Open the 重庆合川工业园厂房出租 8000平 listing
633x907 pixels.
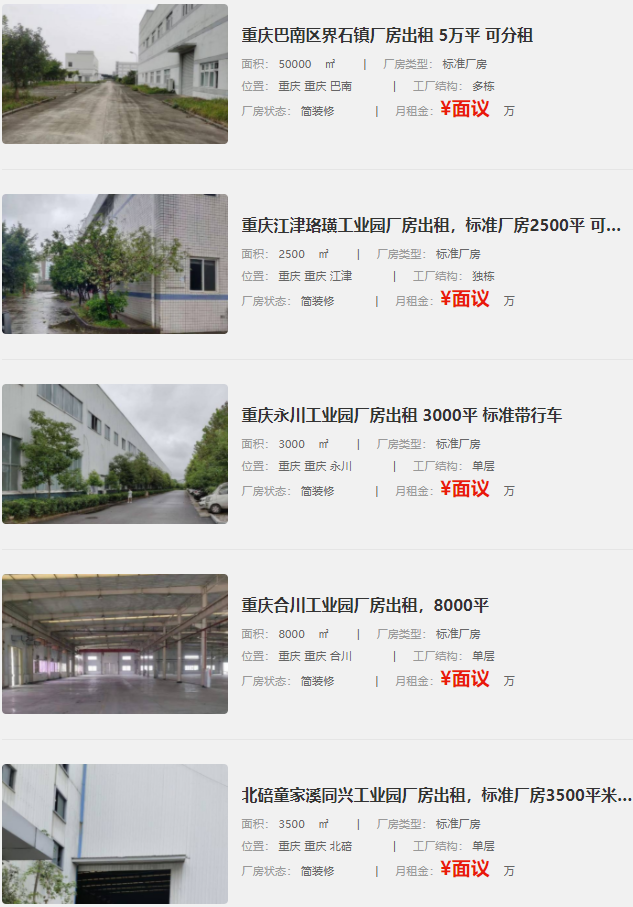[365, 606]
